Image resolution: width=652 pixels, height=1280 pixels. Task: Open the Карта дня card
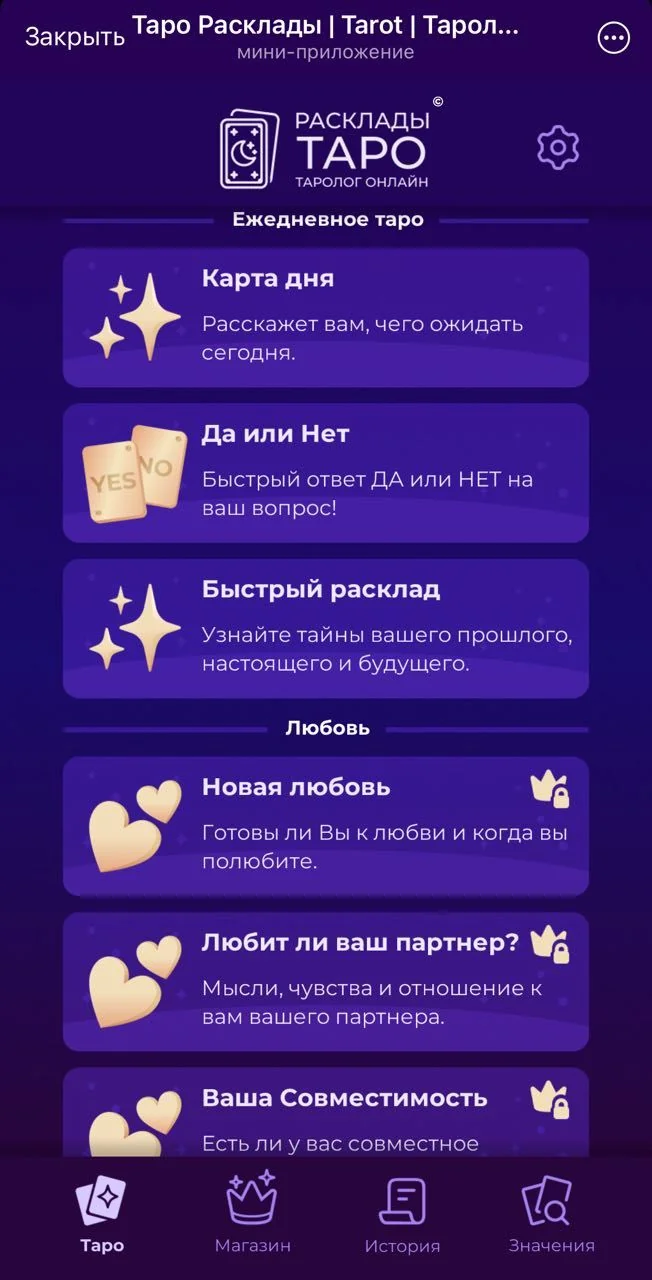326,318
